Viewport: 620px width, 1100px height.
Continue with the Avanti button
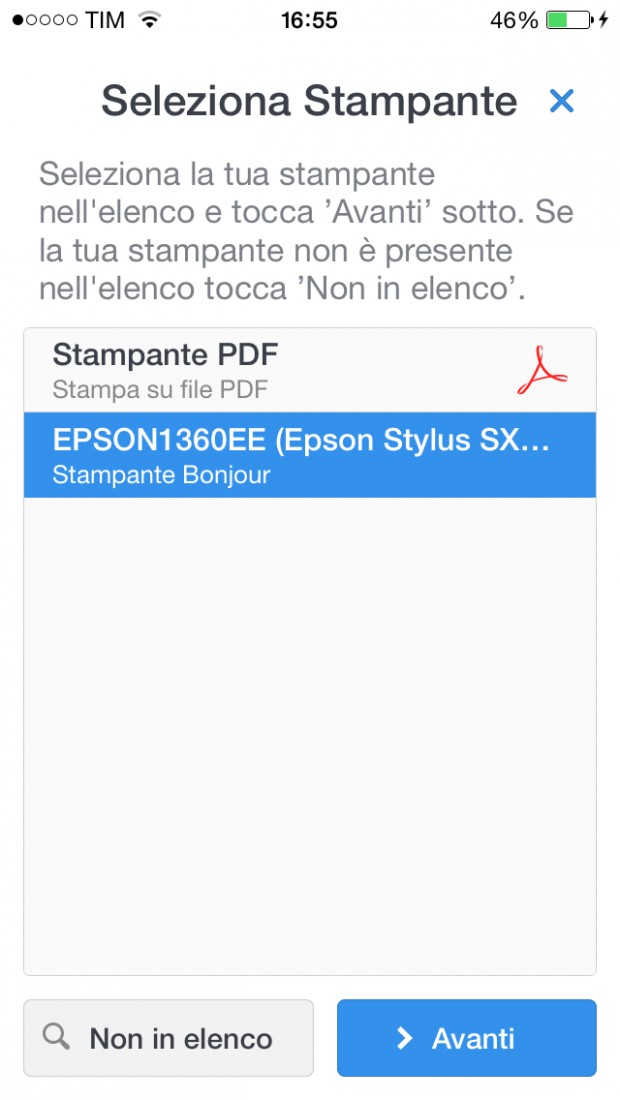[466, 1038]
